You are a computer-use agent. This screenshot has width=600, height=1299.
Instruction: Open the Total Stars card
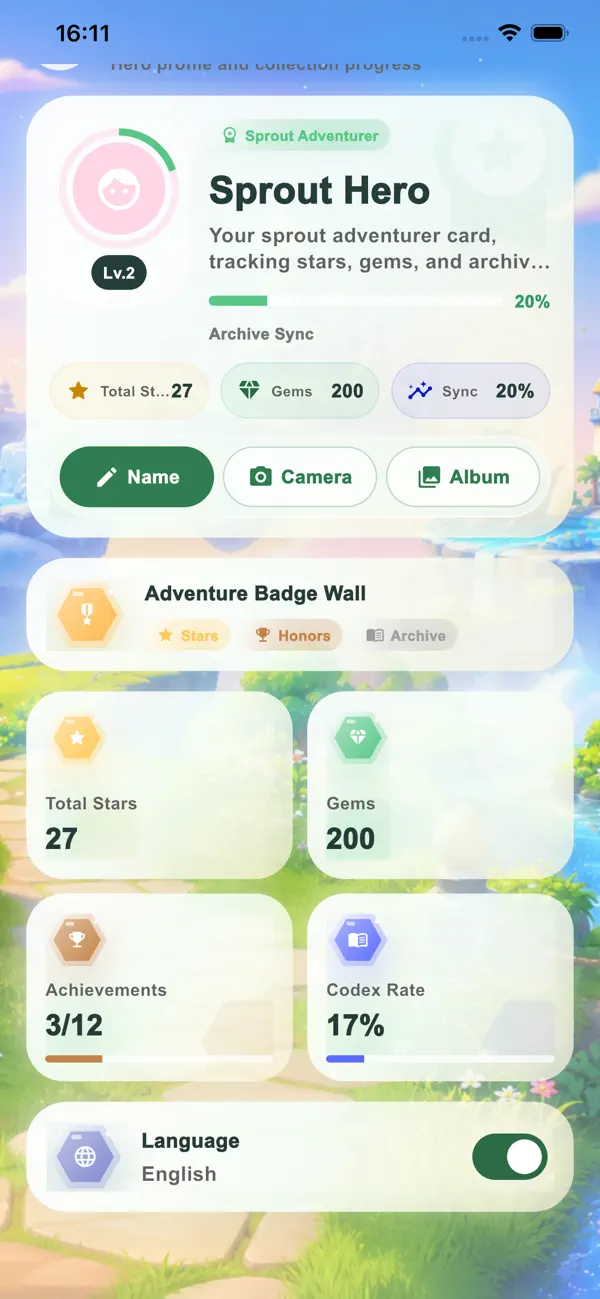[159, 785]
